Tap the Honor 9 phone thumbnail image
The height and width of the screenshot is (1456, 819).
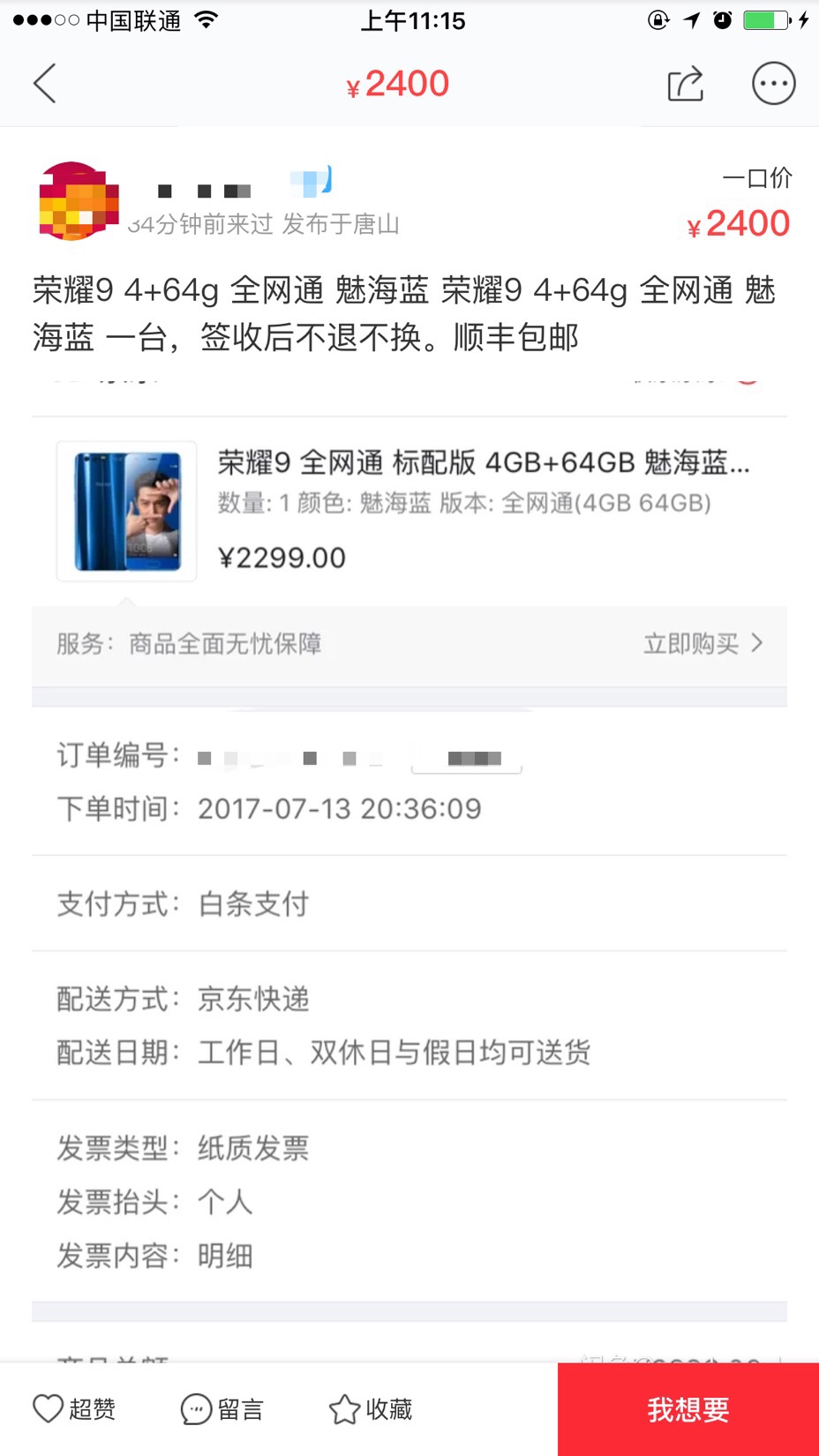125,510
